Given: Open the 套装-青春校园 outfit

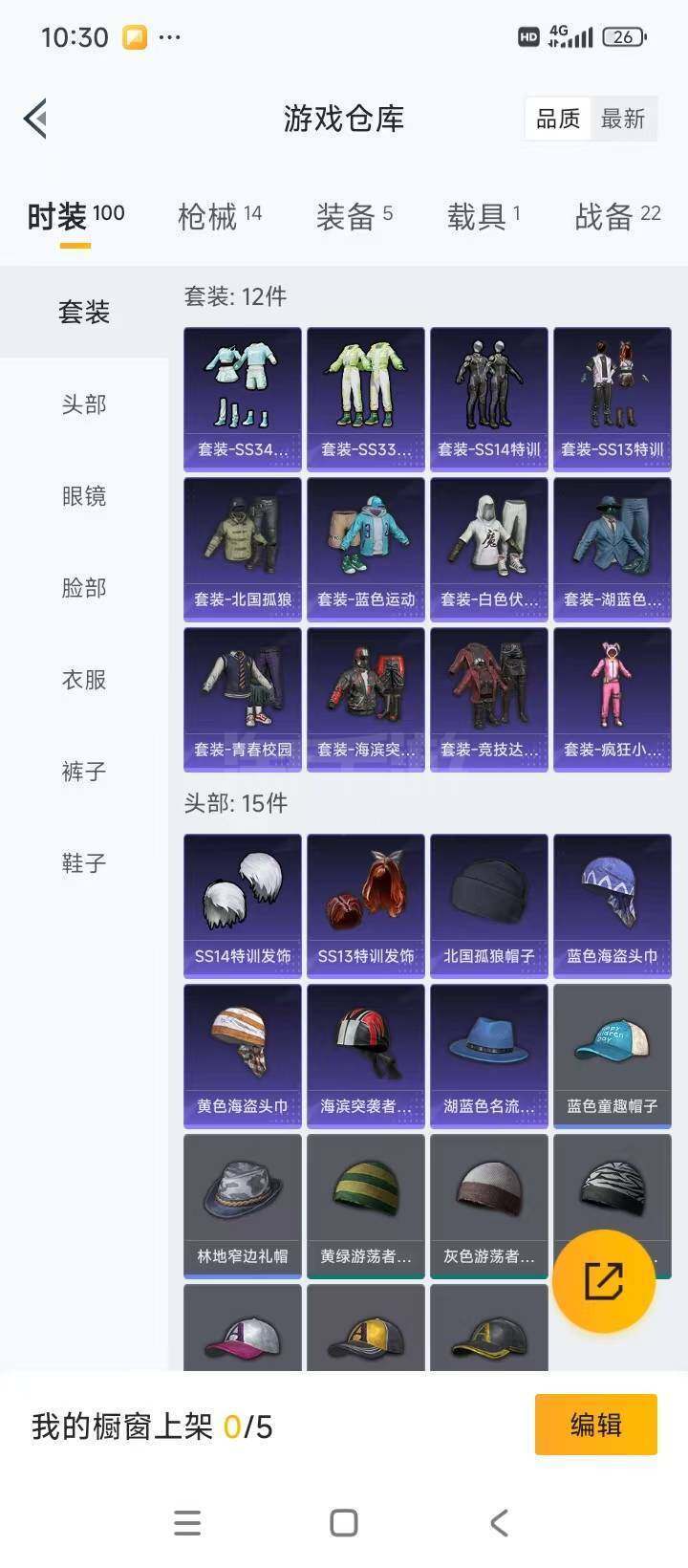Looking at the screenshot, I should point(243,700).
